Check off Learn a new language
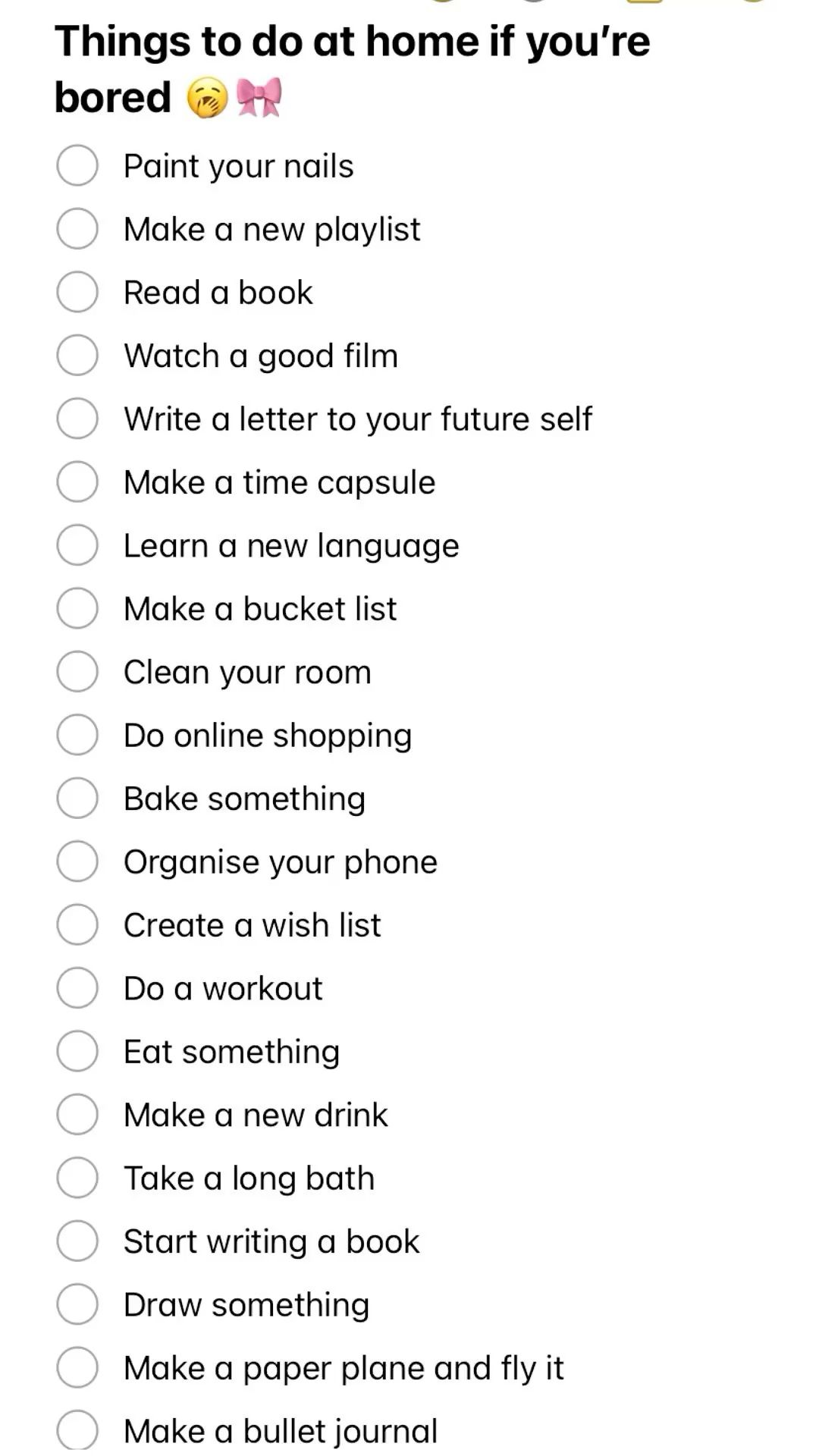Image resolution: width=819 pixels, height=1456 pixels. tap(77, 544)
